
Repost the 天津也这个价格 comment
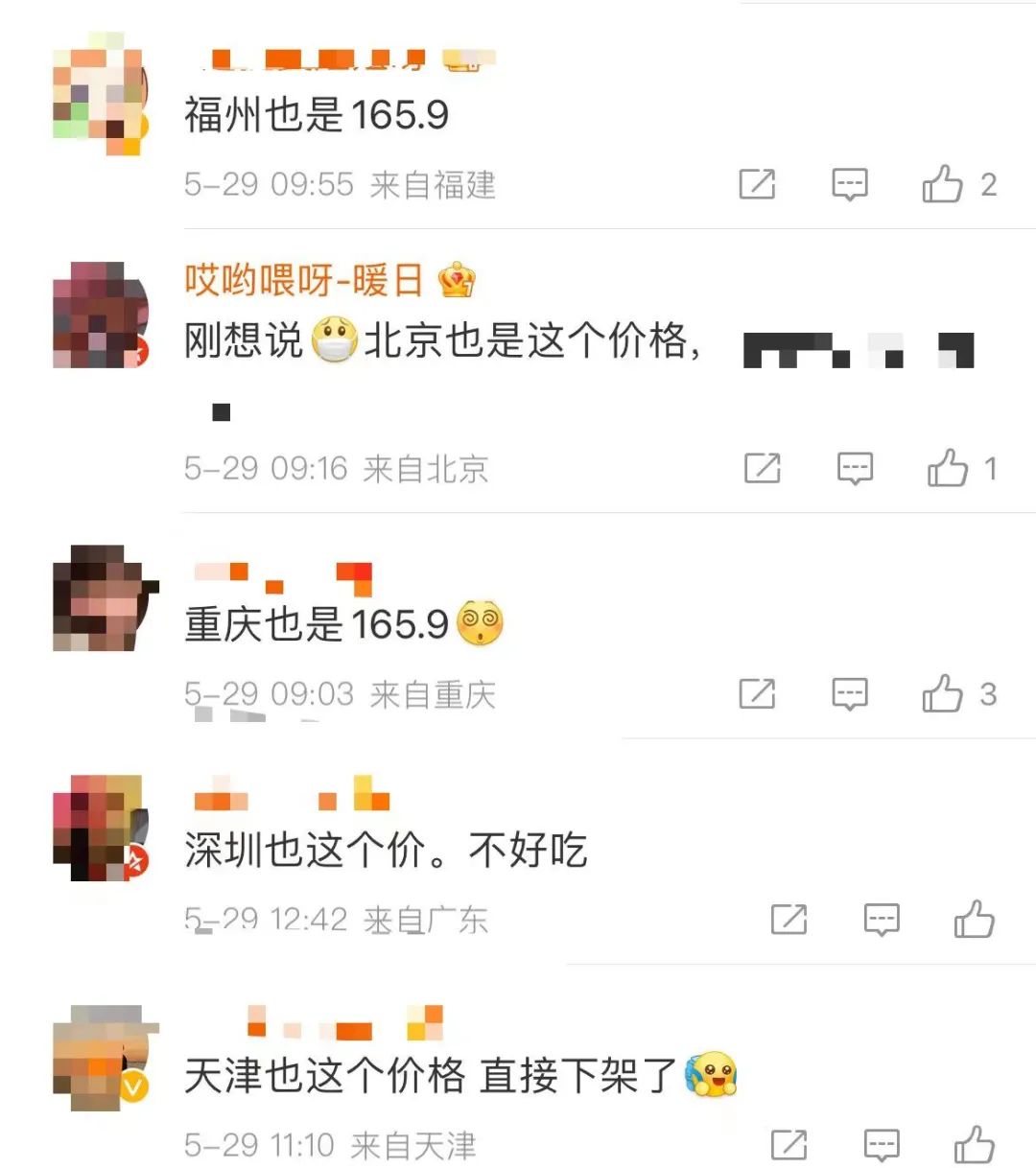click(789, 1144)
